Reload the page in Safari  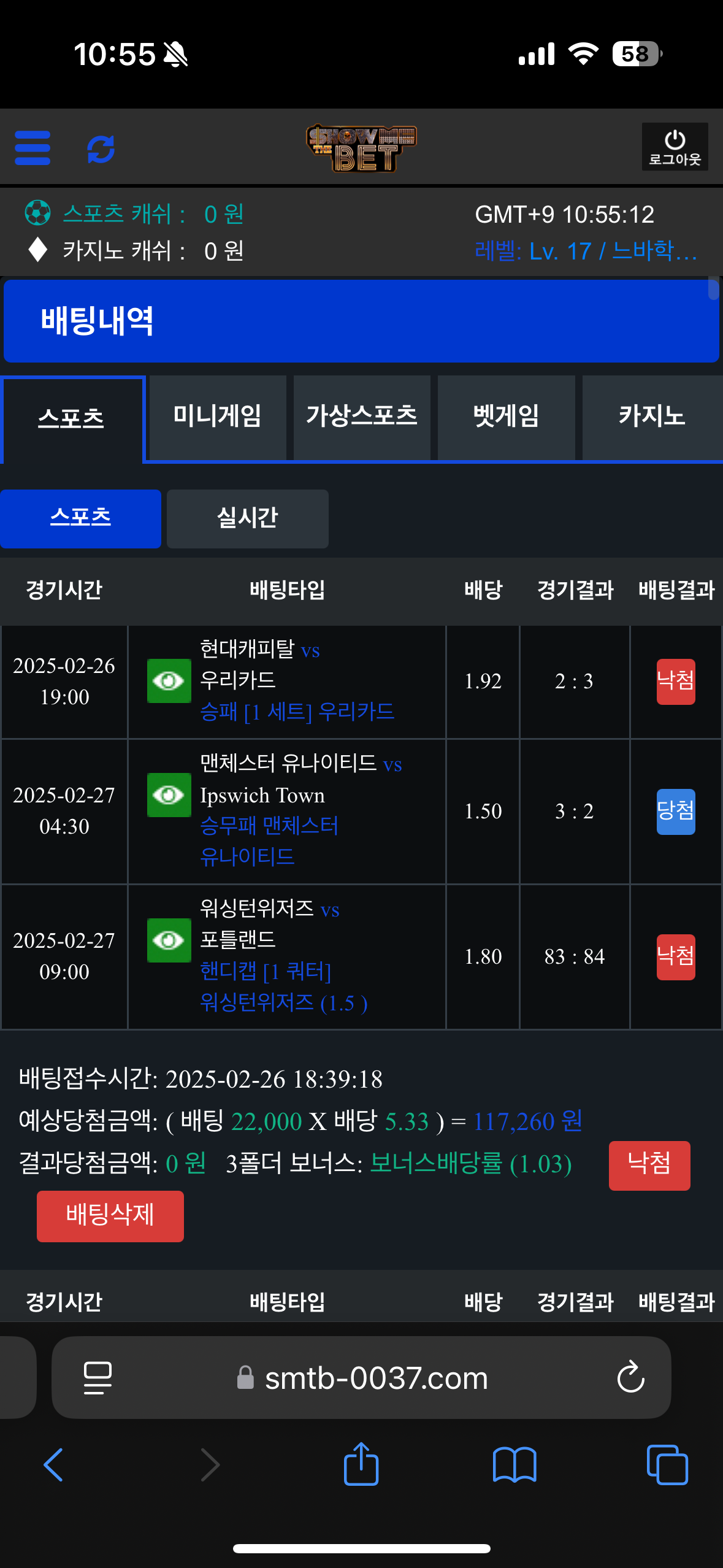630,1378
